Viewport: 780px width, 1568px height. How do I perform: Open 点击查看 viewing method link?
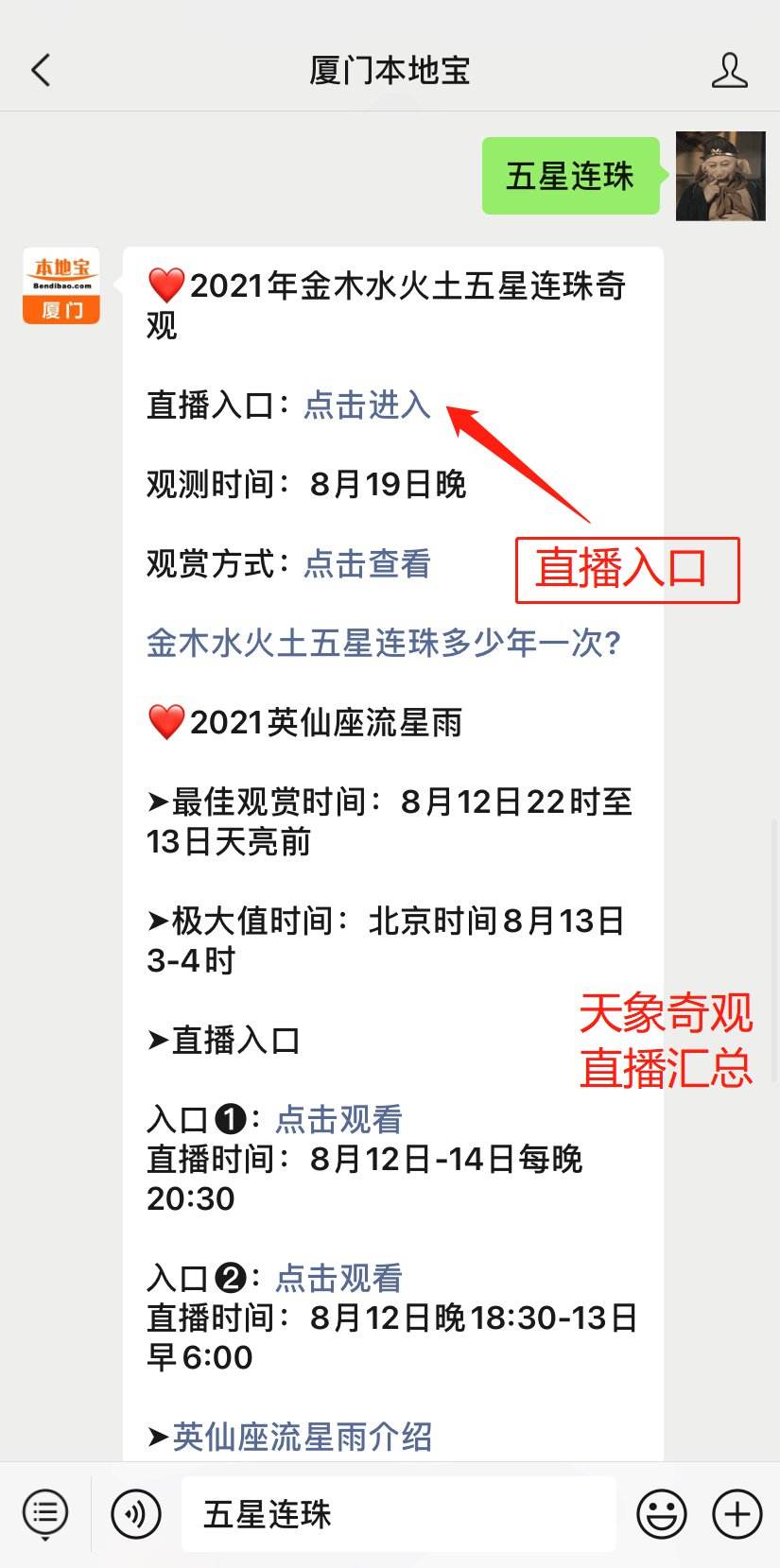click(x=365, y=563)
